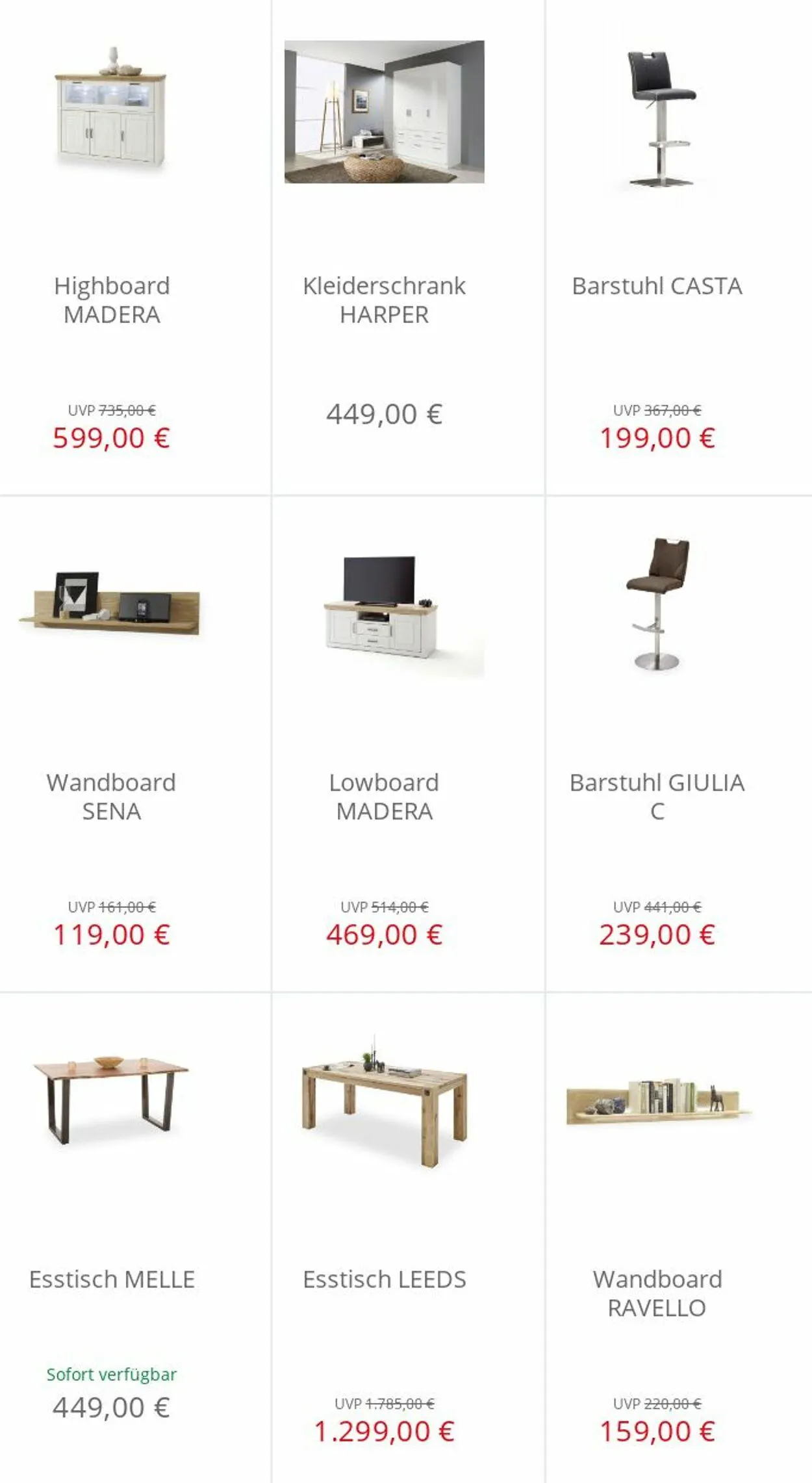Image resolution: width=812 pixels, height=1483 pixels.
Task: View the Kleiderschrank HARPER wardrobe
Action: pyautogui.click(x=408, y=247)
